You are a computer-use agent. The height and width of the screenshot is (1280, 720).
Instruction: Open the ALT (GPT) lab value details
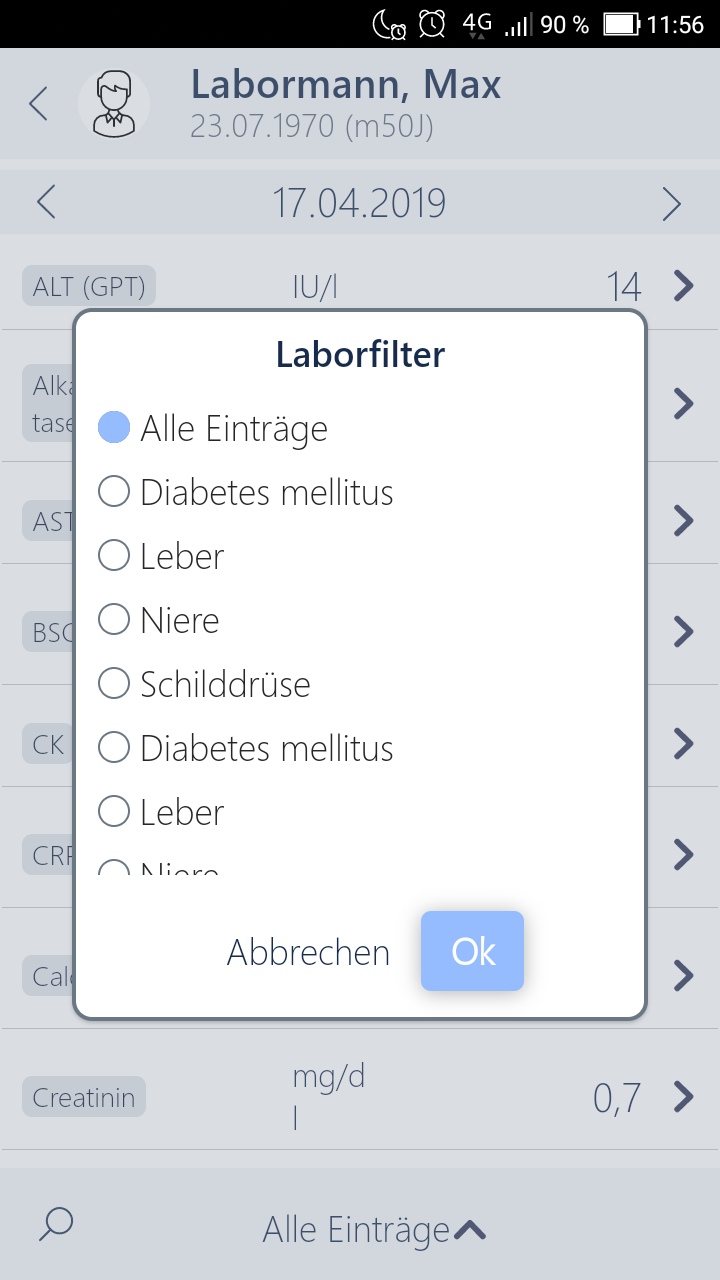(360, 287)
